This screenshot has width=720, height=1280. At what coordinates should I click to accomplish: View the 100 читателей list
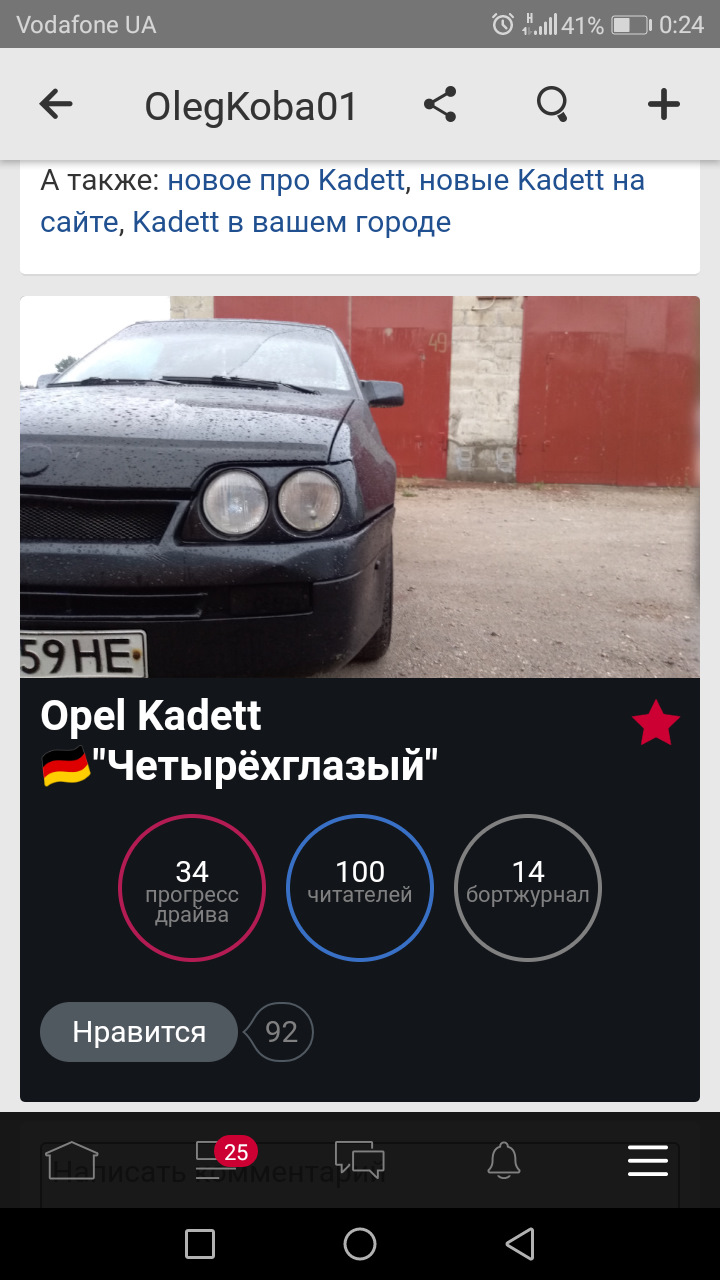tap(360, 888)
